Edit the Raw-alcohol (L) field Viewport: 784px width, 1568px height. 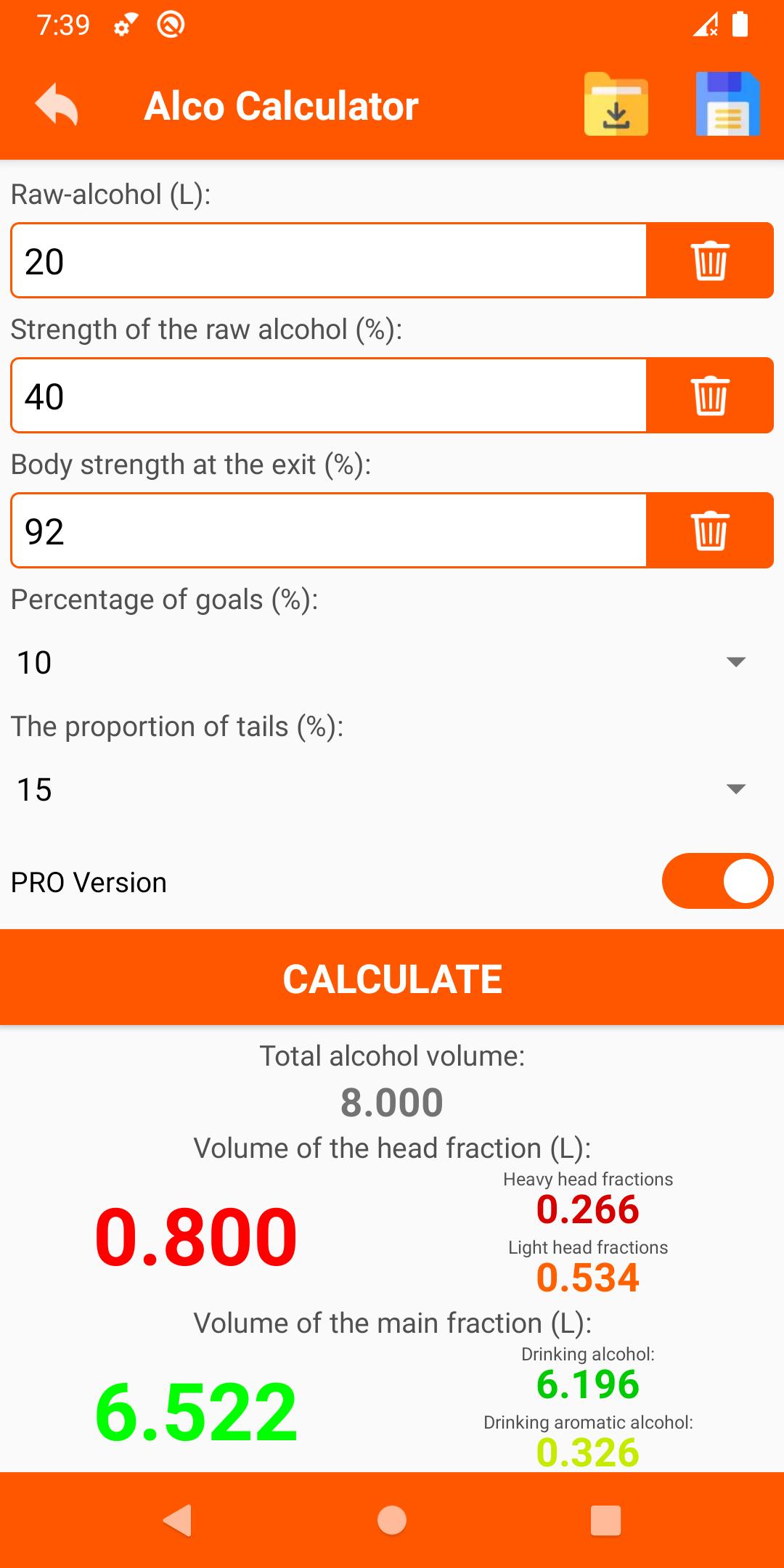328,261
